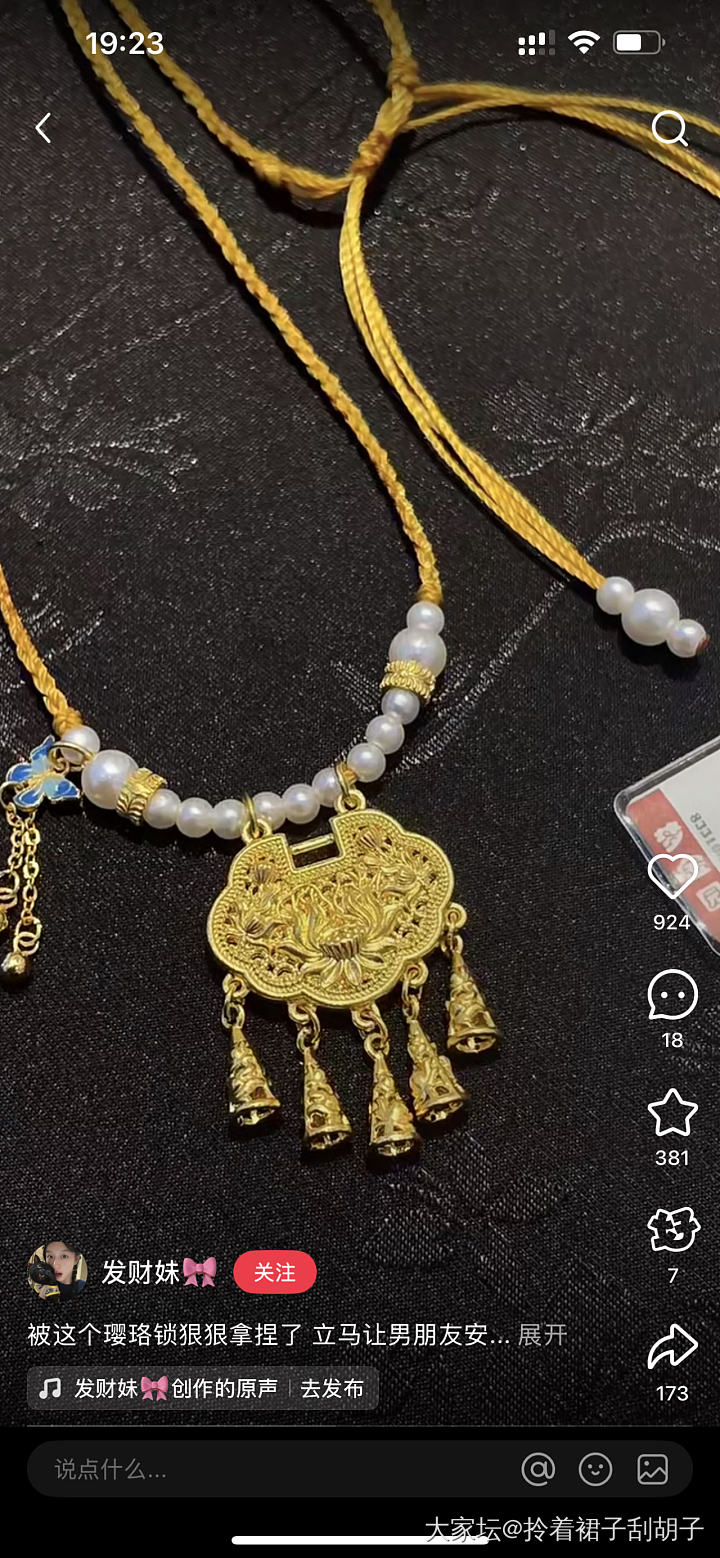The width and height of the screenshot is (720, 1558).
Task: Tap the puzzle-face icon showing 7
Action: tap(672, 1230)
